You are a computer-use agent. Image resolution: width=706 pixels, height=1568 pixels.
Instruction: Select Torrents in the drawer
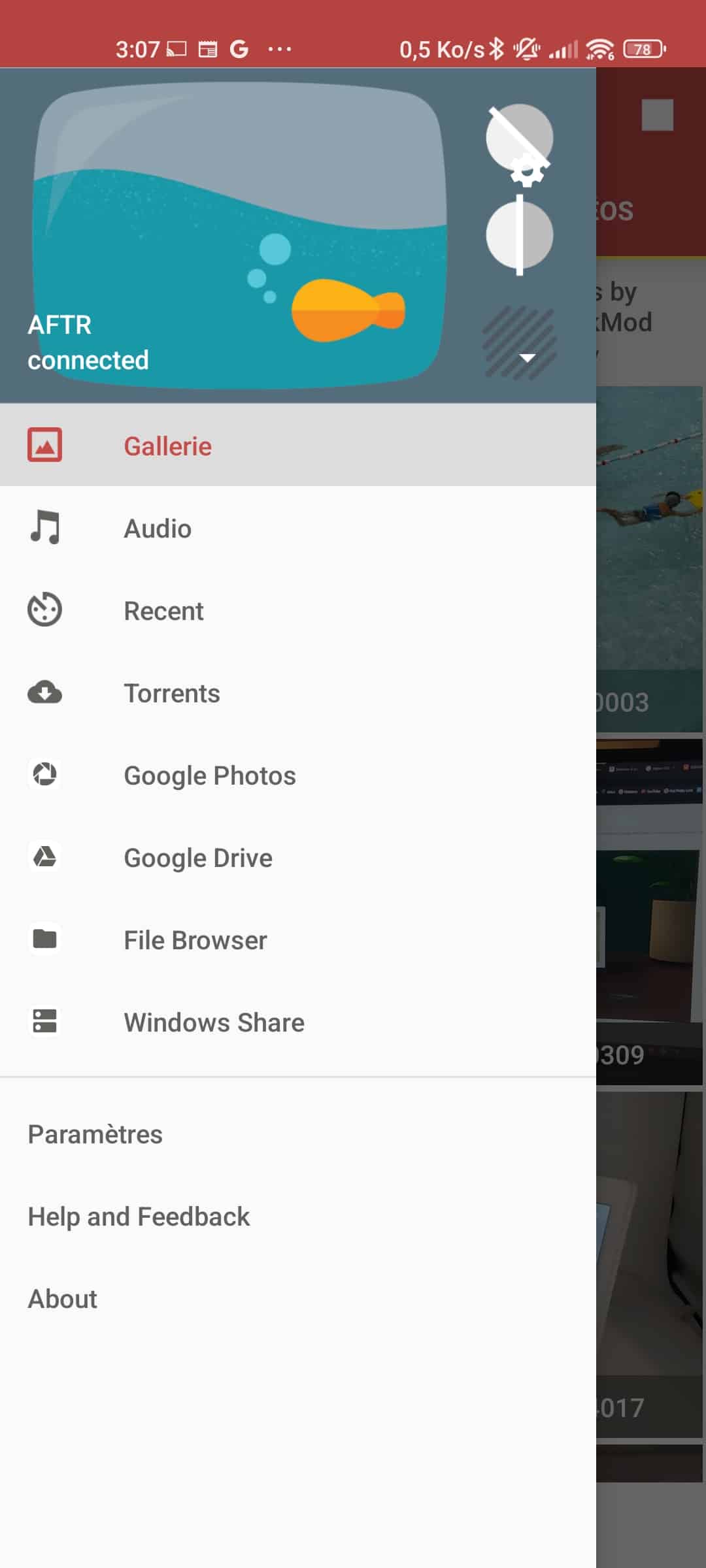tap(297, 693)
